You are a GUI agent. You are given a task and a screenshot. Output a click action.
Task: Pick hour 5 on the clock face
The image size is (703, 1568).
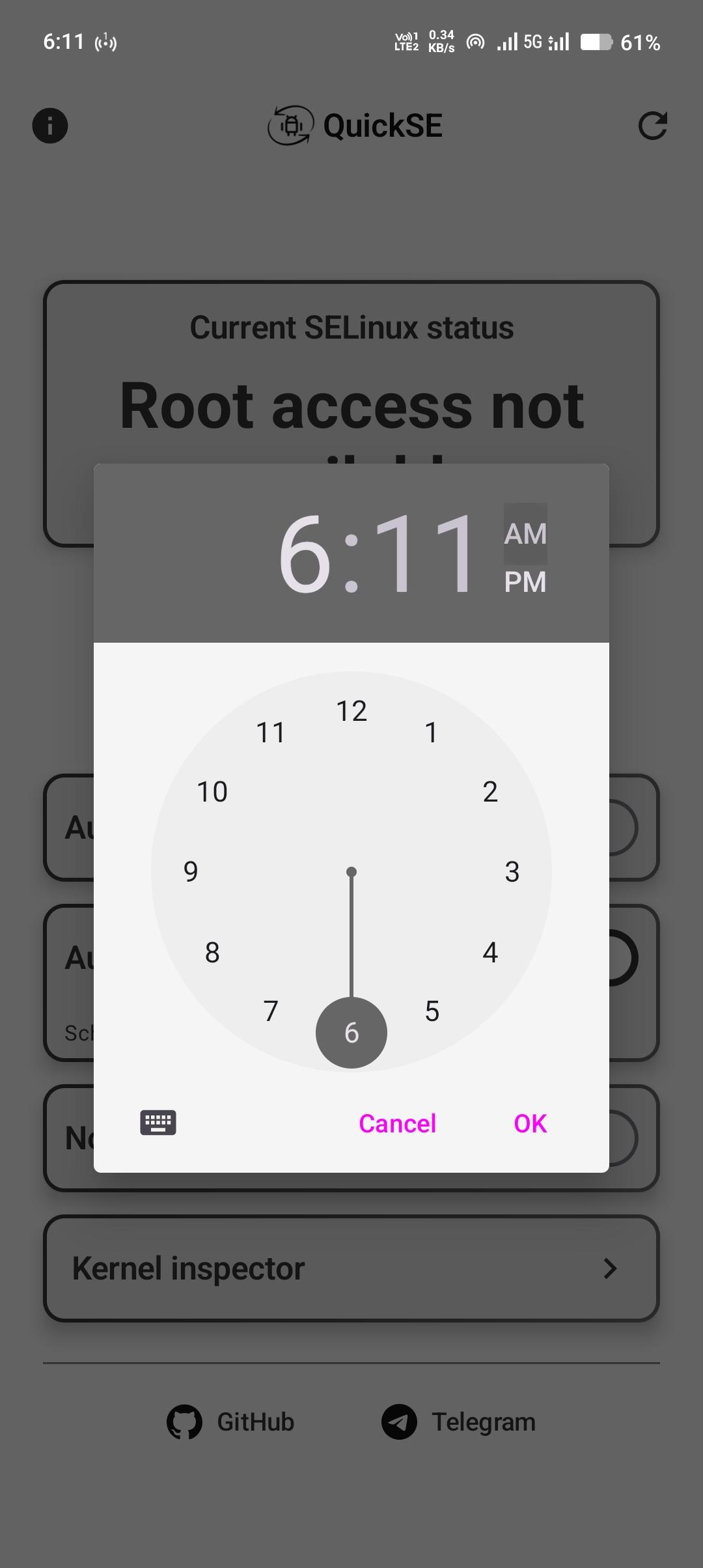[x=432, y=1011]
